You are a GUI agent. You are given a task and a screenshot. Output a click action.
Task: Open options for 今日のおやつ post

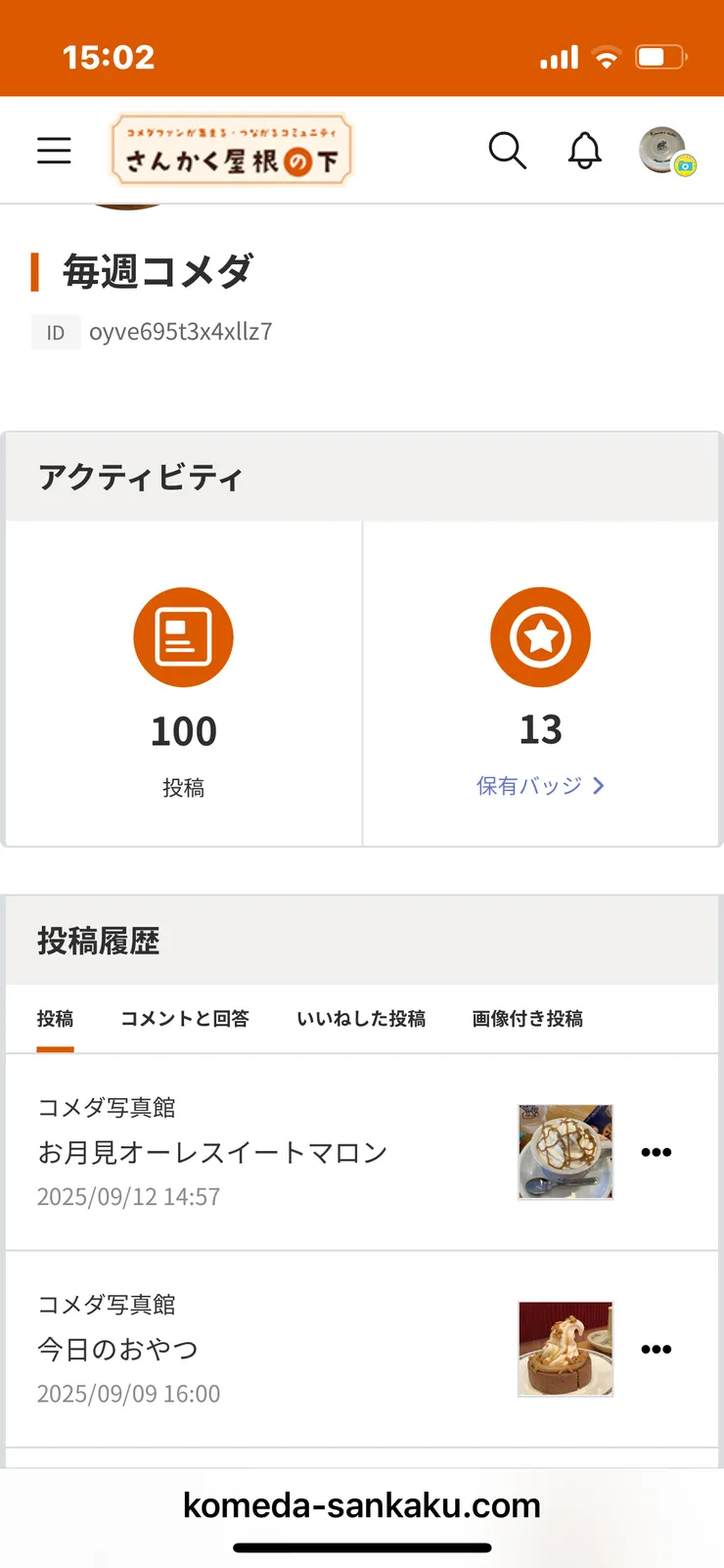pos(656,1349)
